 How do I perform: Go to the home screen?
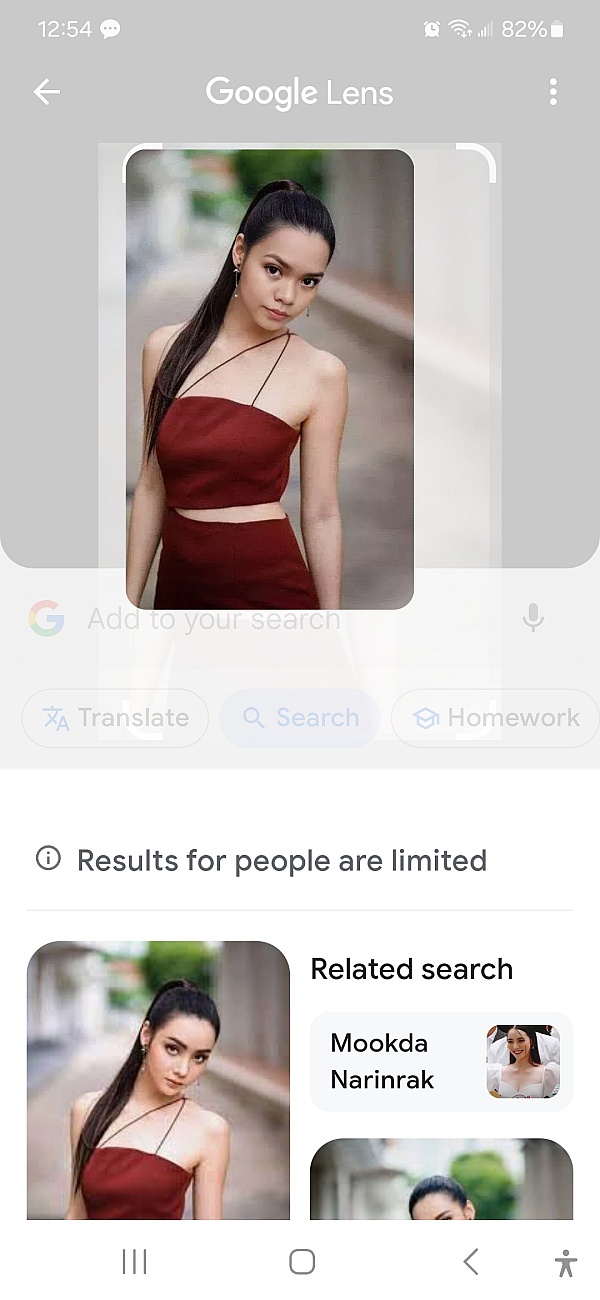click(x=301, y=1262)
